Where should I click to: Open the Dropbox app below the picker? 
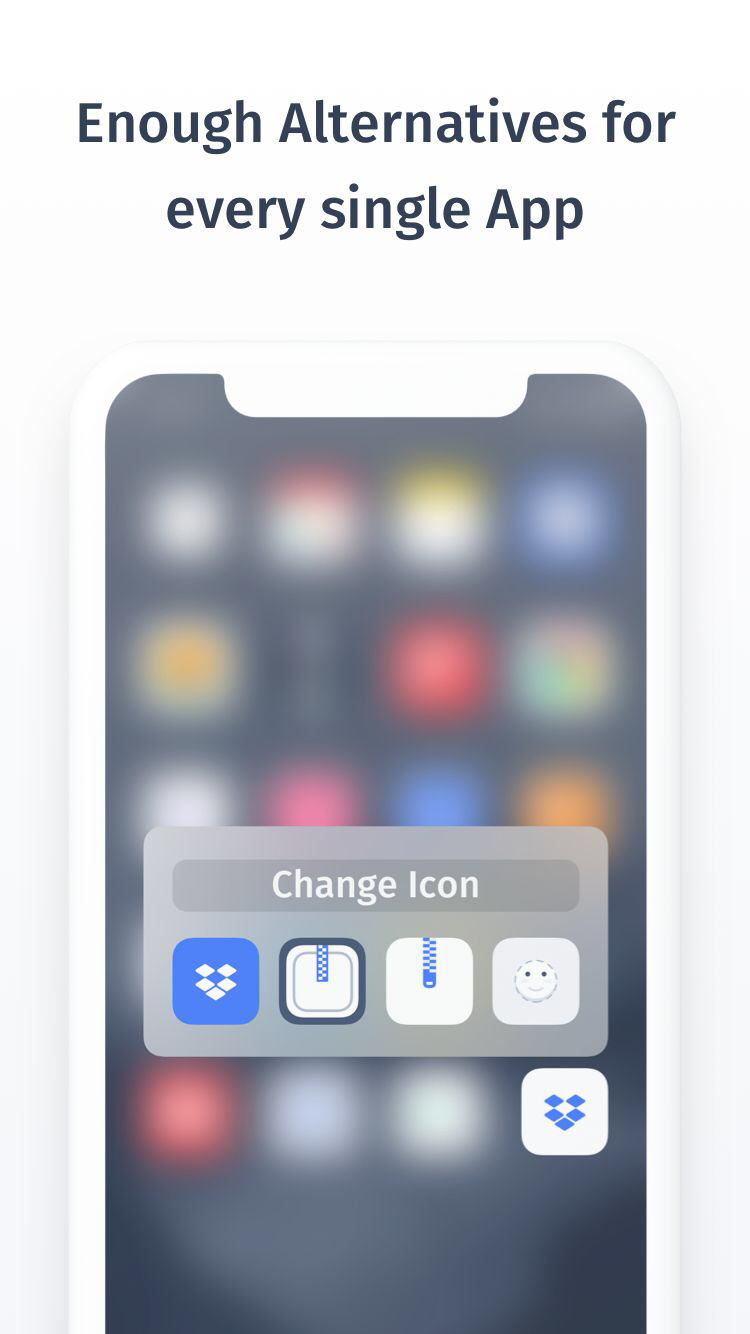click(x=563, y=1111)
